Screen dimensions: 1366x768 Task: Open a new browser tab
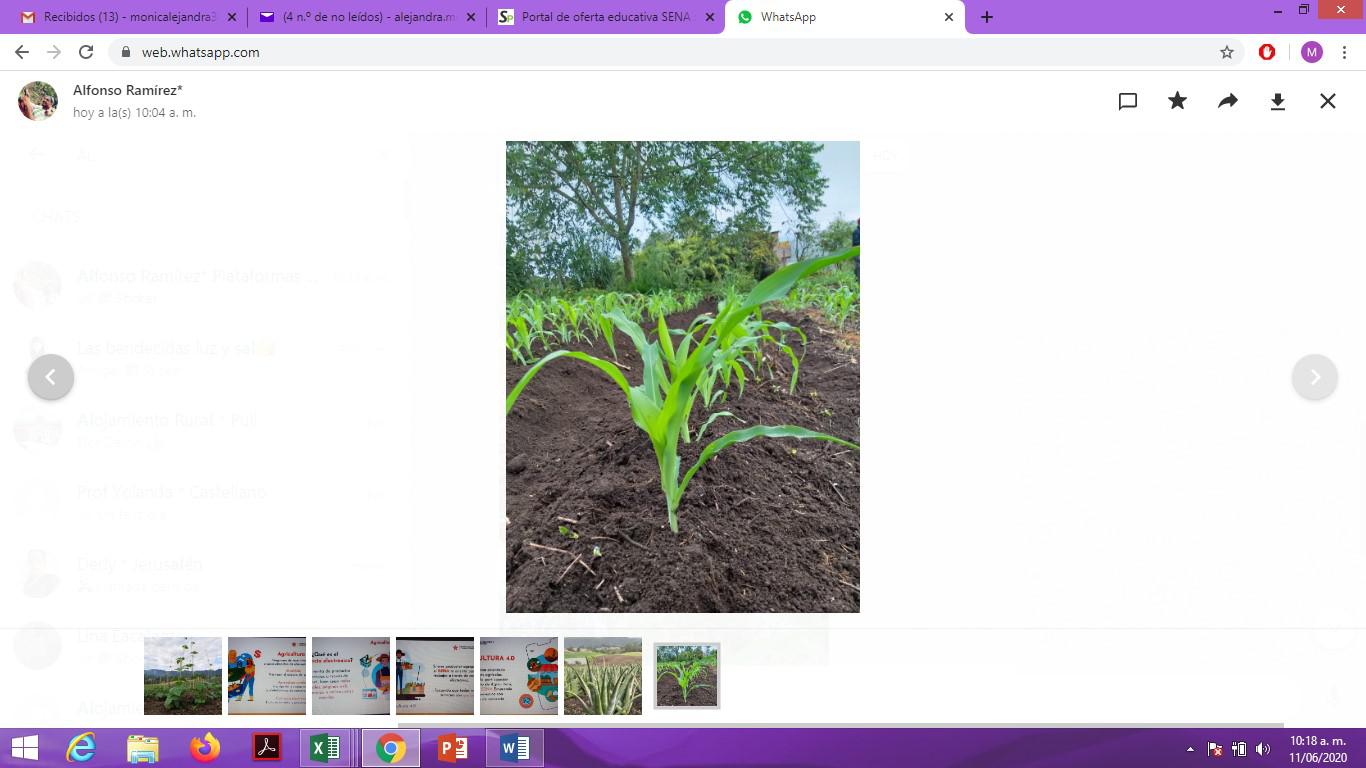pos(987,17)
